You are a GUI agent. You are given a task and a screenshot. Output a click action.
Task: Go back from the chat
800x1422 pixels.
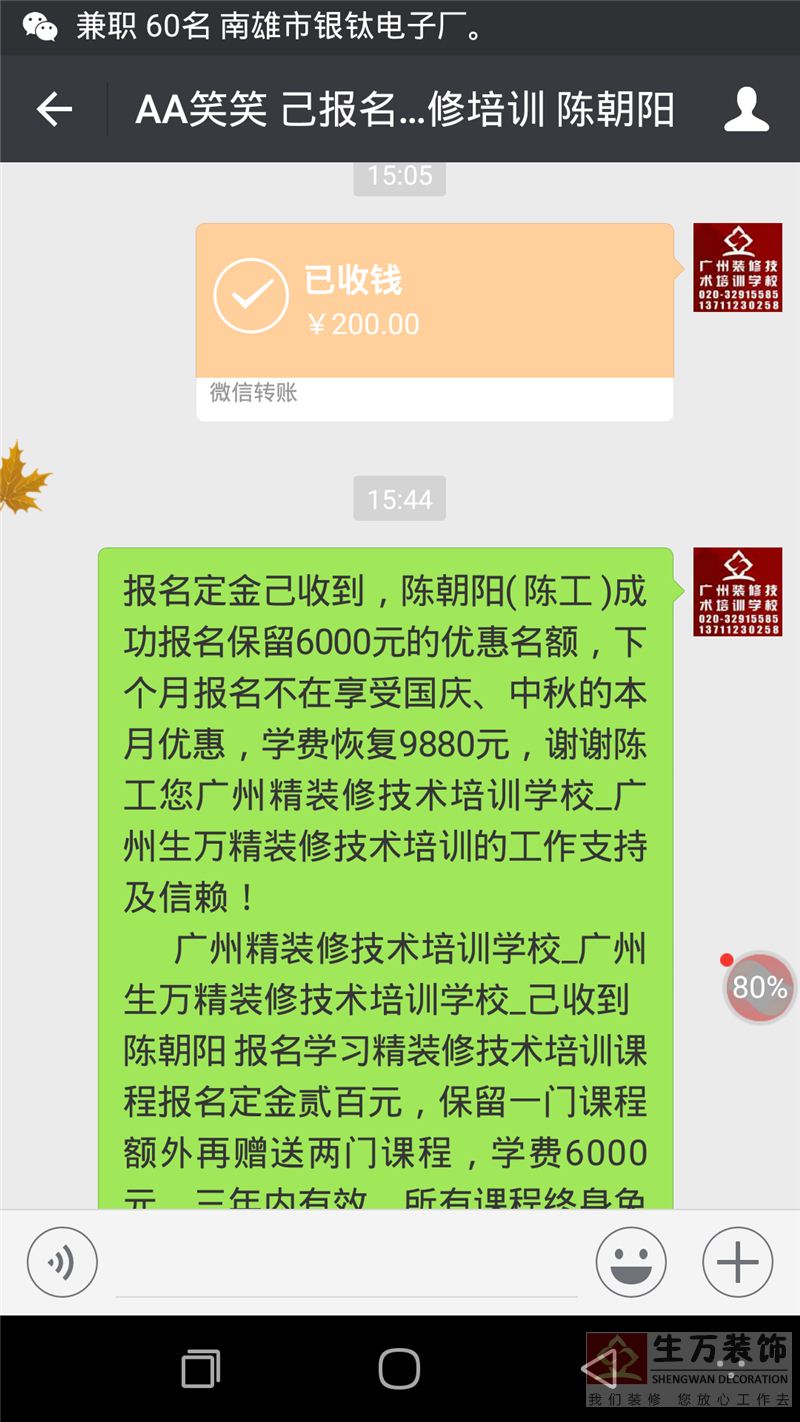coord(54,109)
